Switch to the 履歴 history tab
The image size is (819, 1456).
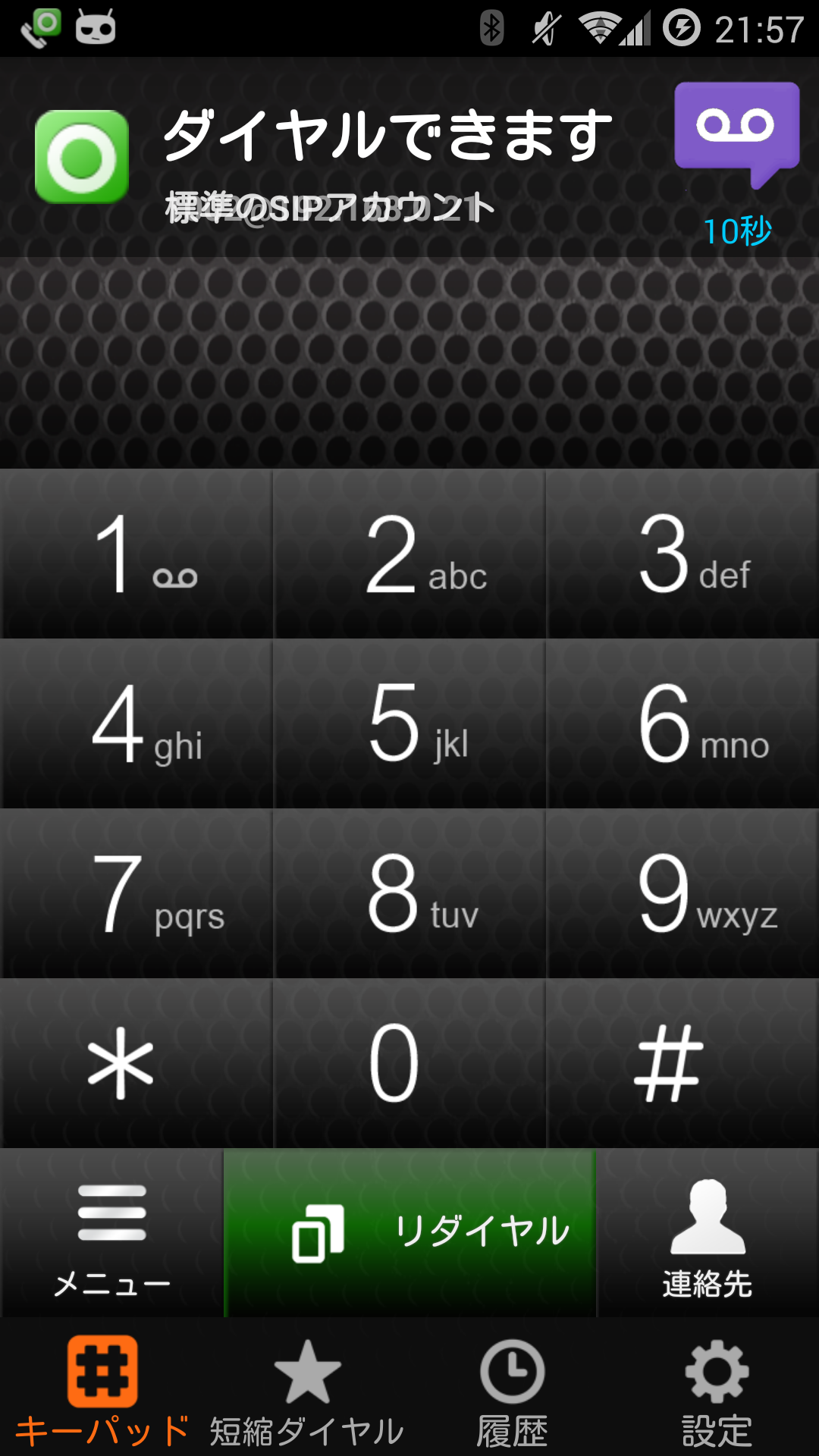pyautogui.click(x=512, y=1389)
